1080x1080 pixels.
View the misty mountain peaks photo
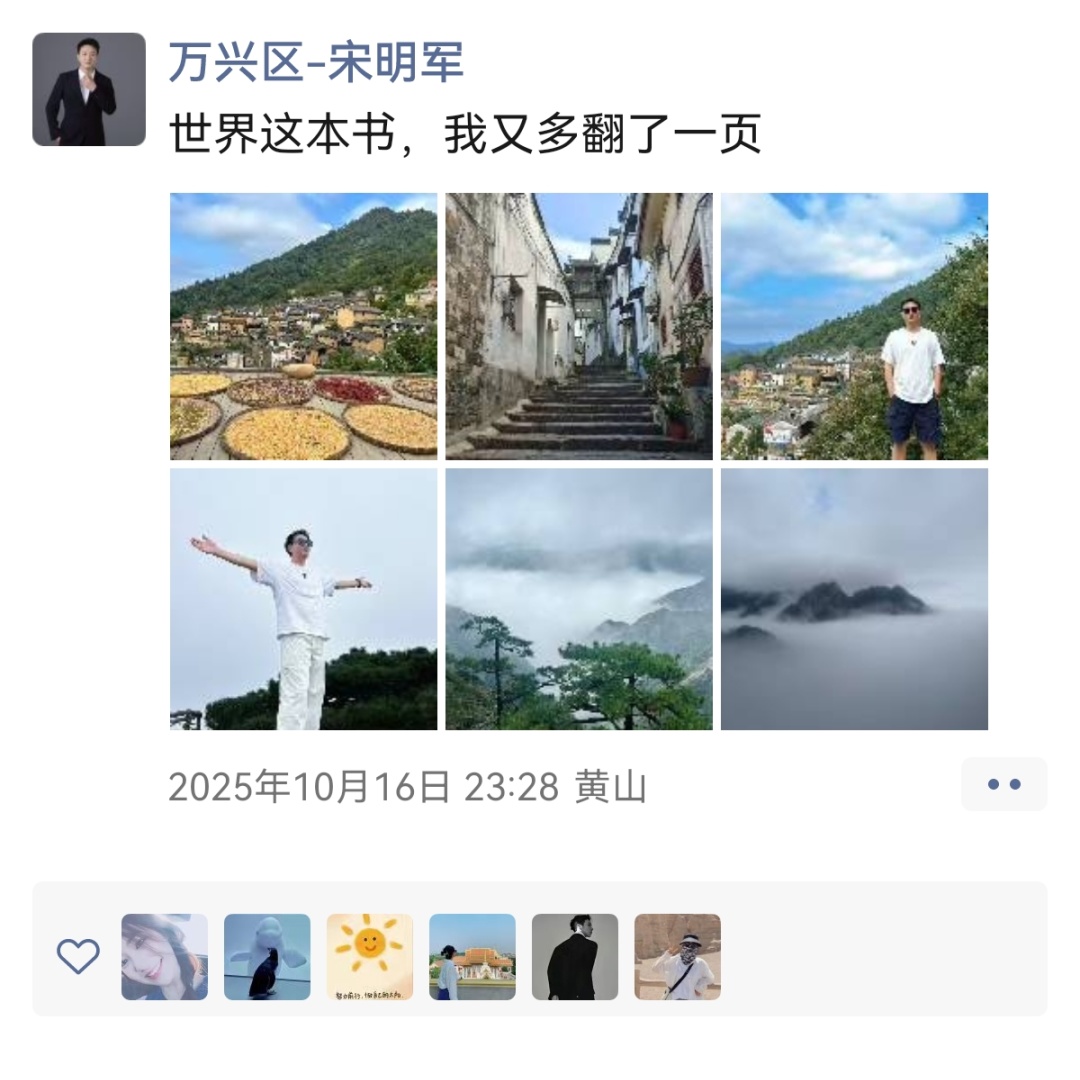pyautogui.click(x=854, y=599)
